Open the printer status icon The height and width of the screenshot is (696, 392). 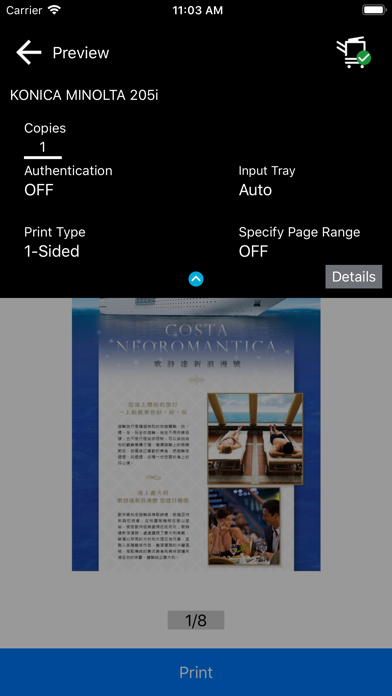(x=353, y=52)
